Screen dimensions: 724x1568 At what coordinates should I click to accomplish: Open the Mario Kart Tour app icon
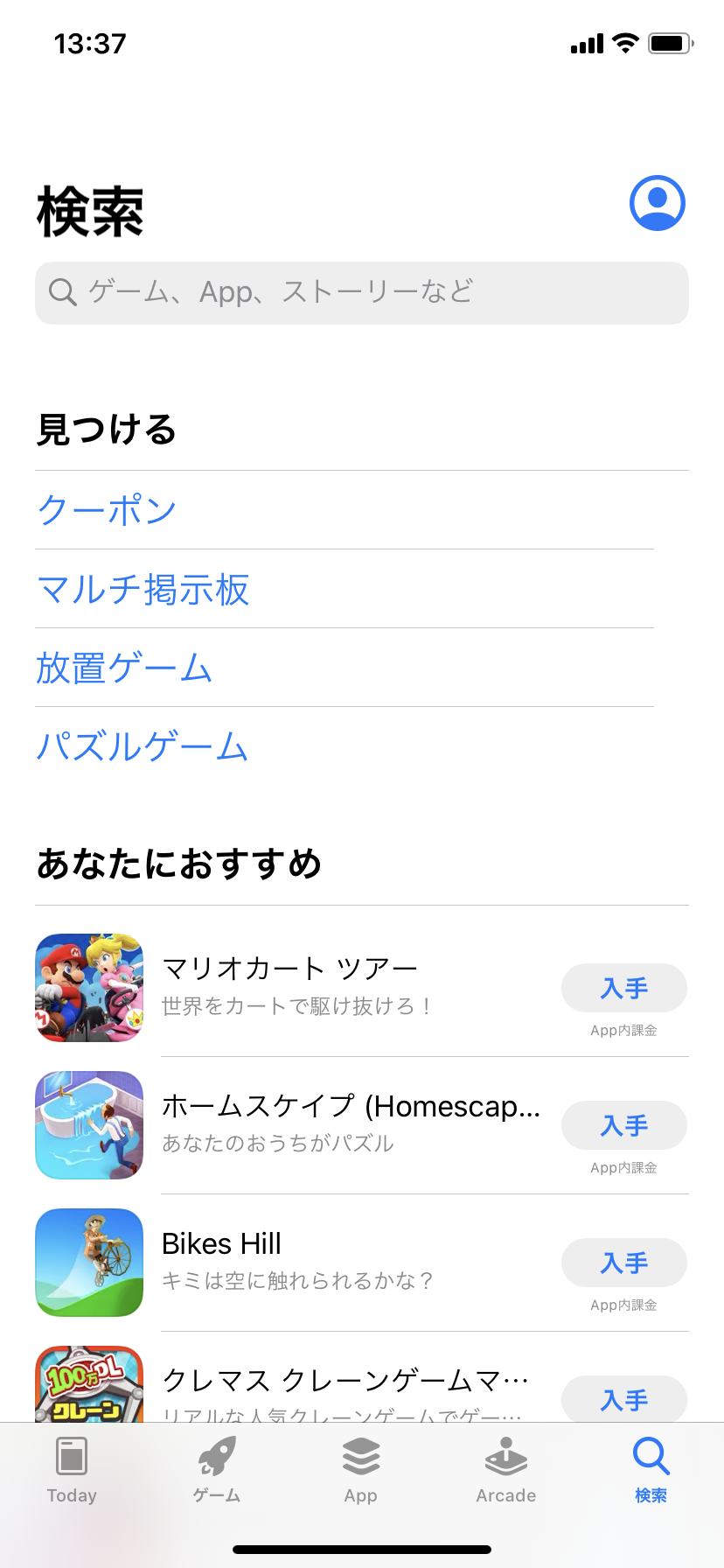tap(89, 988)
